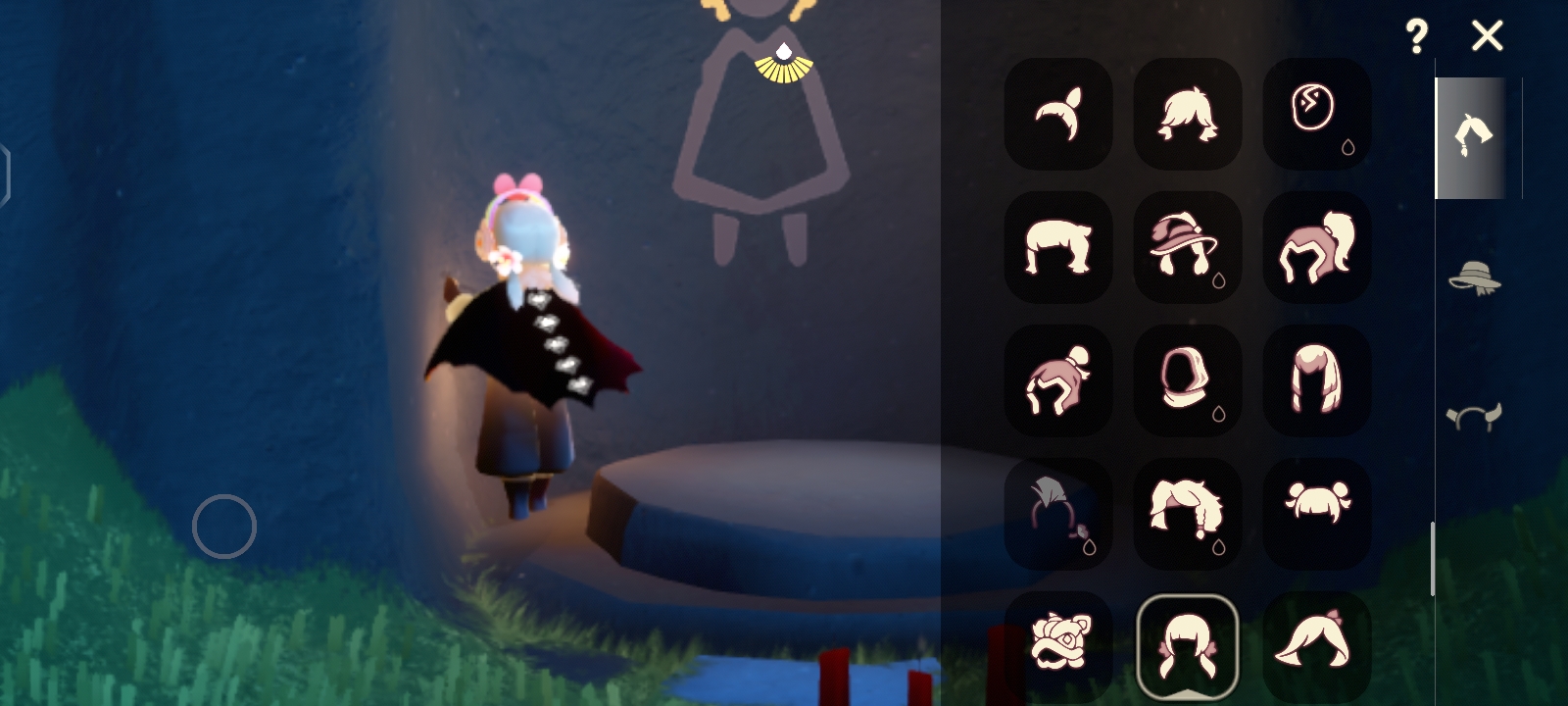Pick the long straight hair with bangs
The image size is (1568, 706).
[1316, 380]
